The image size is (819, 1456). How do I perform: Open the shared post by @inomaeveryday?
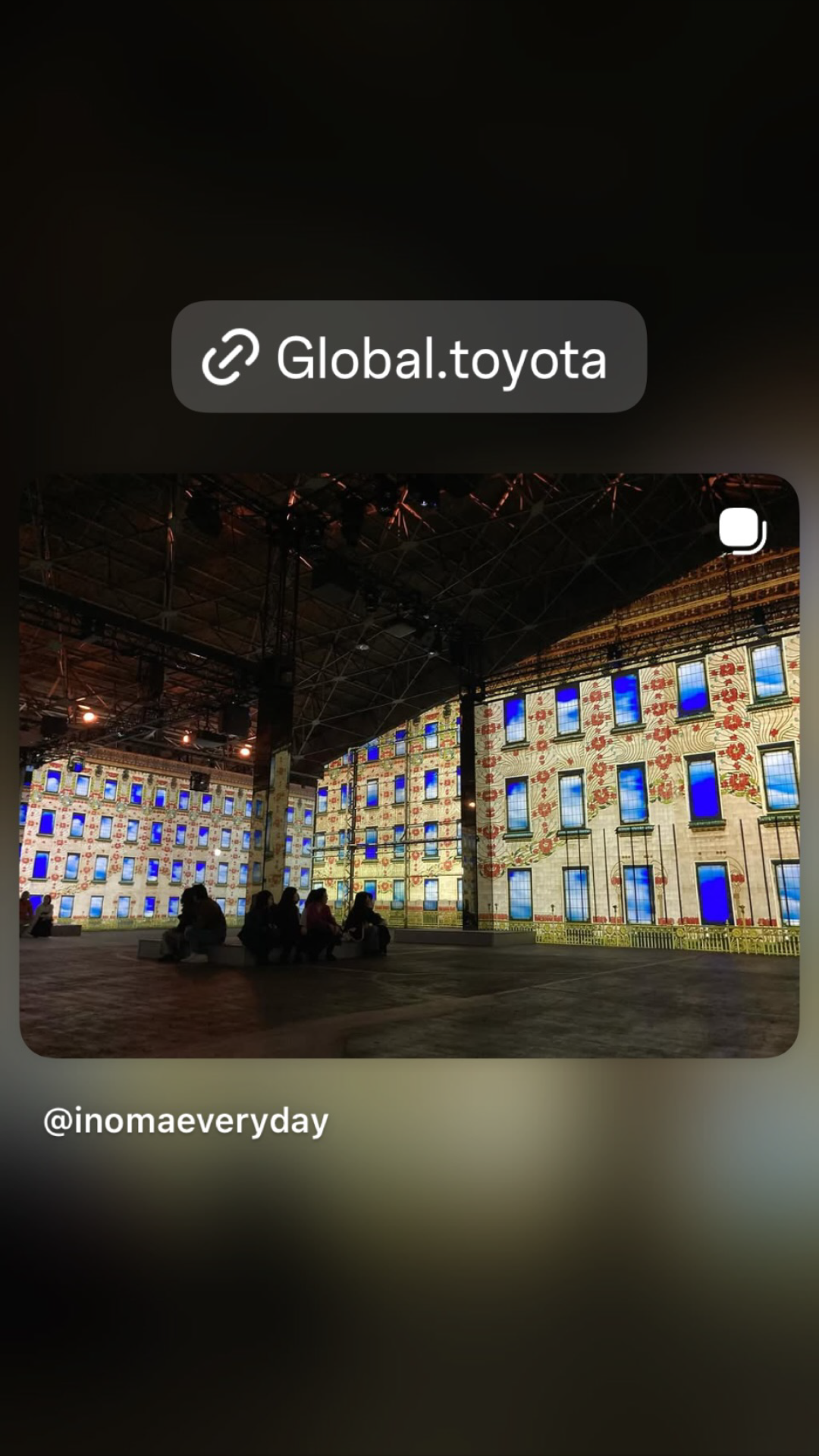pos(409,766)
